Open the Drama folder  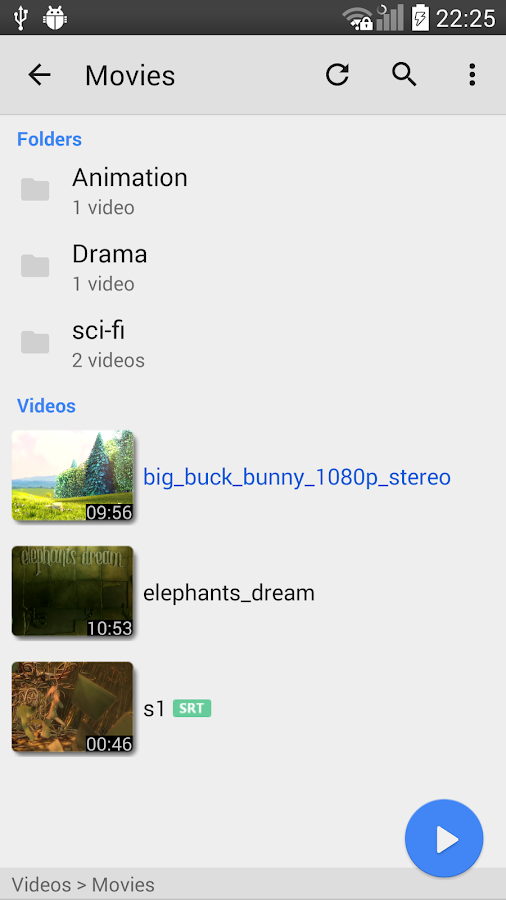coord(253,267)
